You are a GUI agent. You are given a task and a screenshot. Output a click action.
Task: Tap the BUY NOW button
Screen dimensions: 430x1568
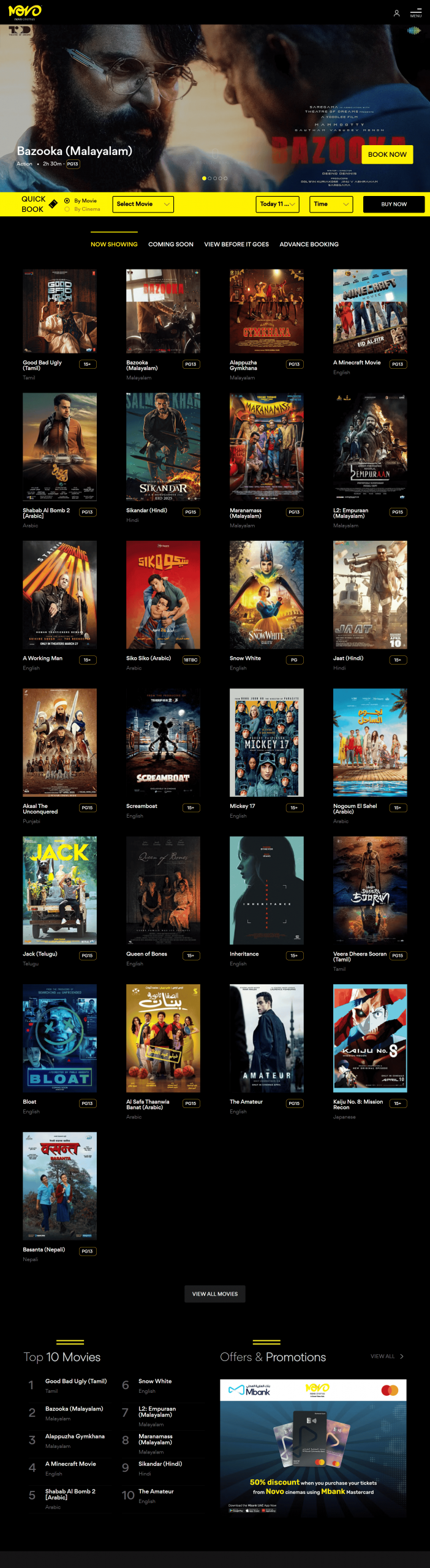coord(393,204)
